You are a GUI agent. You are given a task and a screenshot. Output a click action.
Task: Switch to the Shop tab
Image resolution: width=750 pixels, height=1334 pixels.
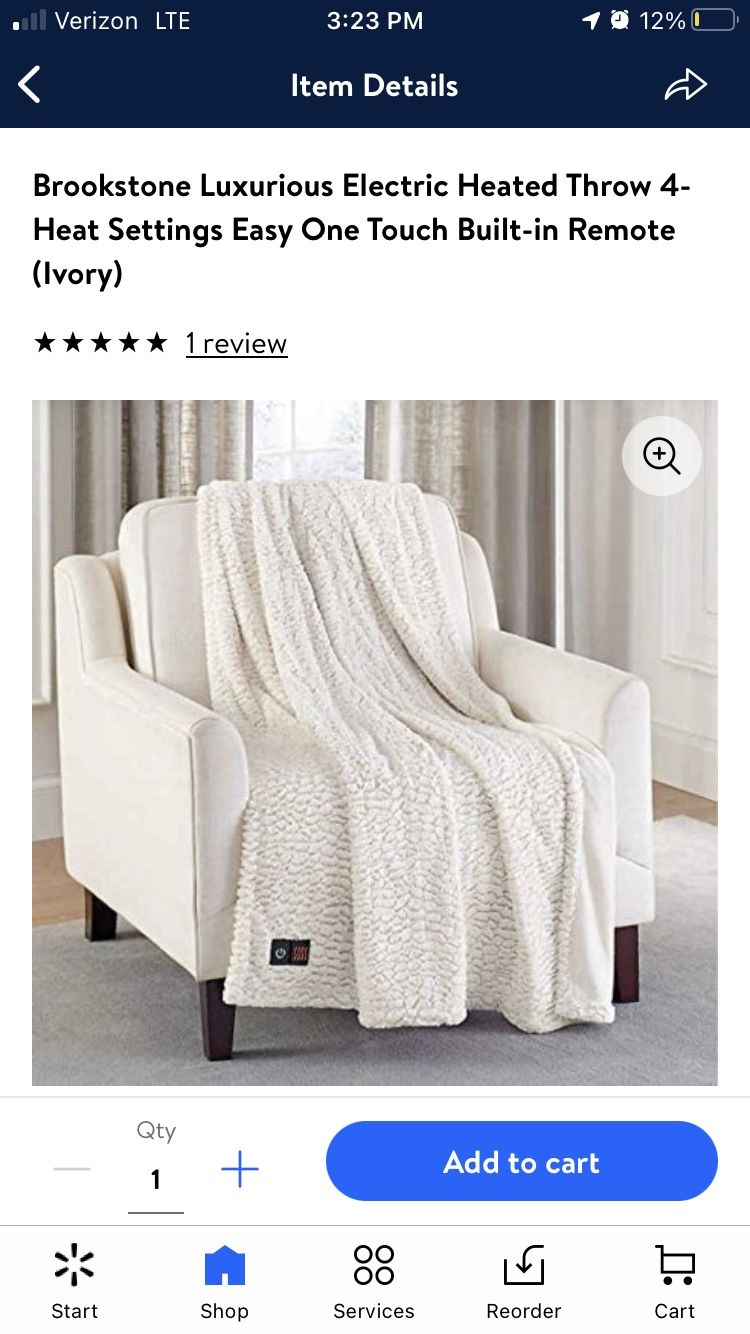(x=224, y=1283)
